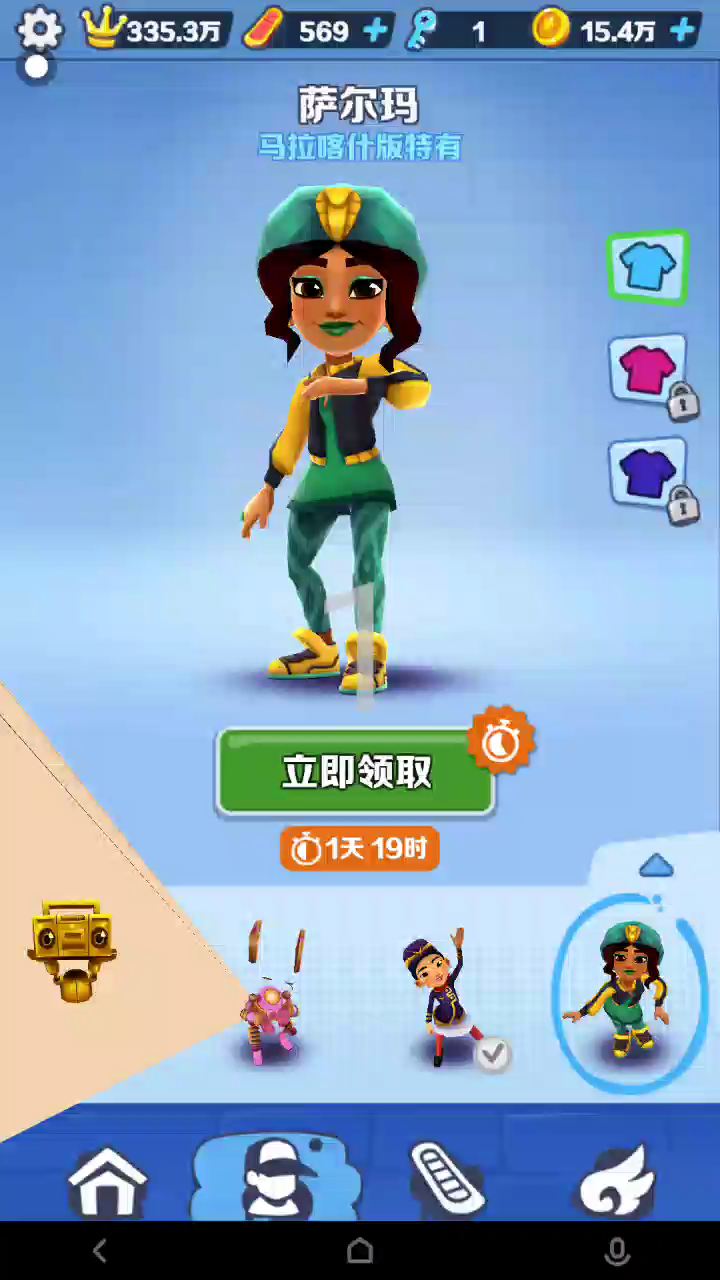Switch to the characters tab
The image size is (720, 1280).
click(x=275, y=1180)
